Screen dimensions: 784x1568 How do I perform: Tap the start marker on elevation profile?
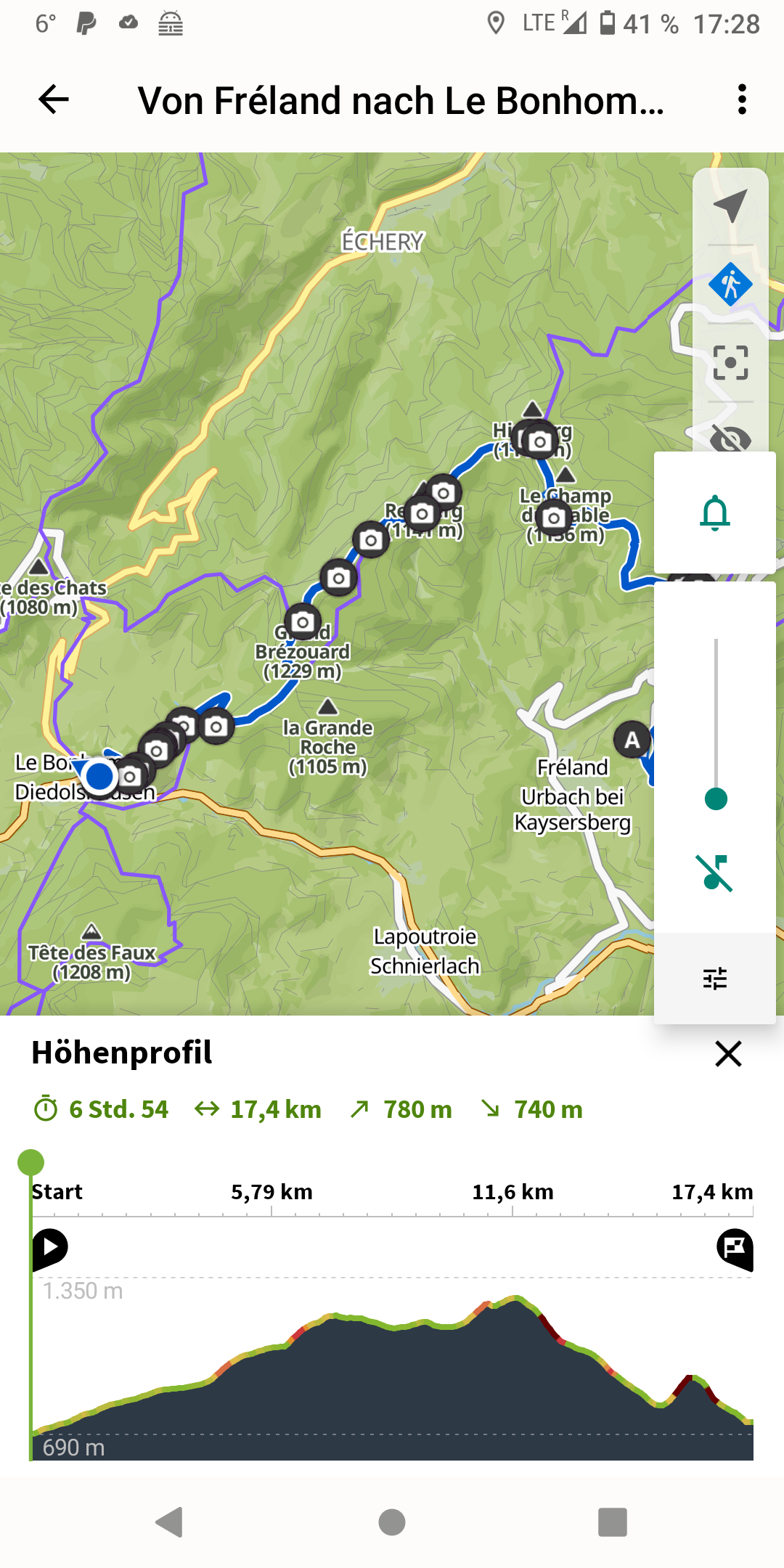[x=50, y=1248]
